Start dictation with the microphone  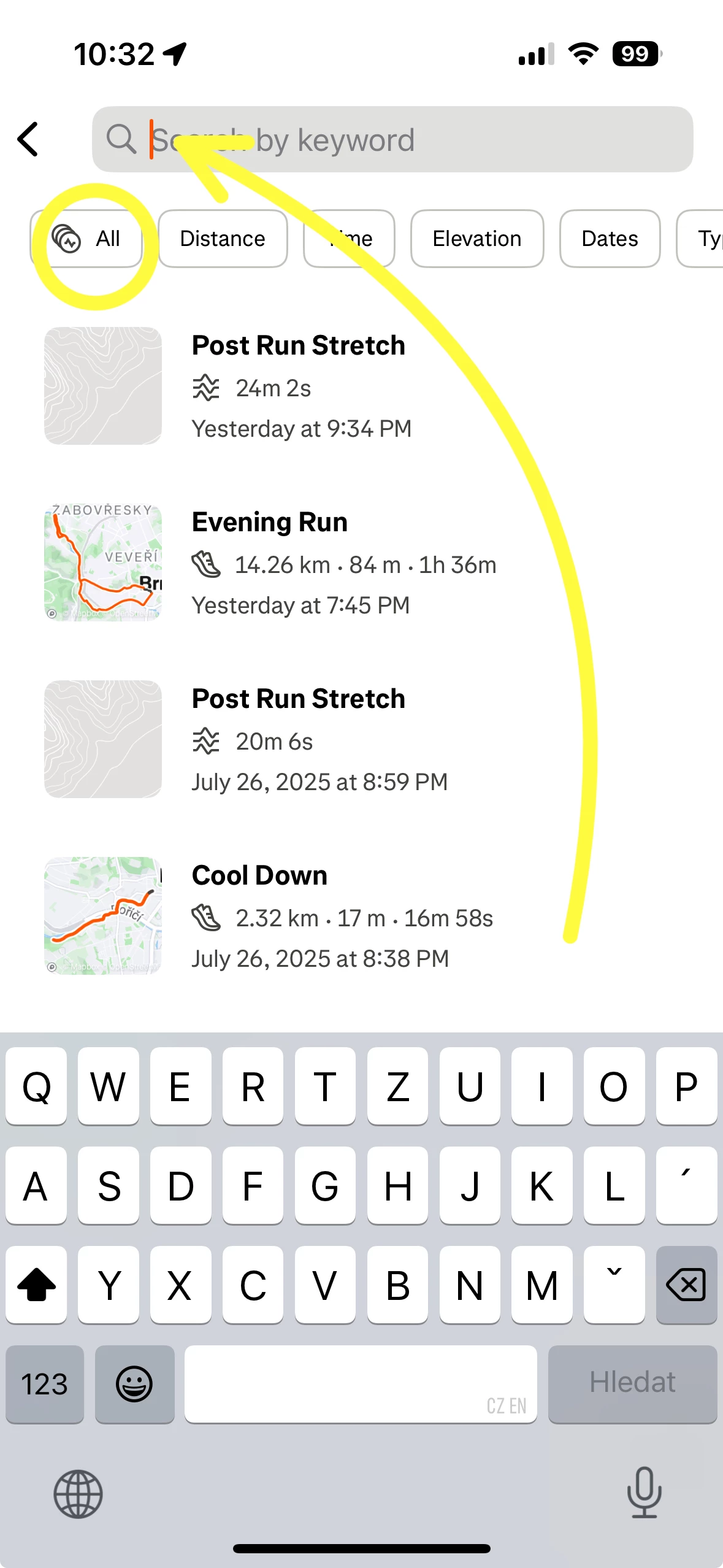point(644,1492)
